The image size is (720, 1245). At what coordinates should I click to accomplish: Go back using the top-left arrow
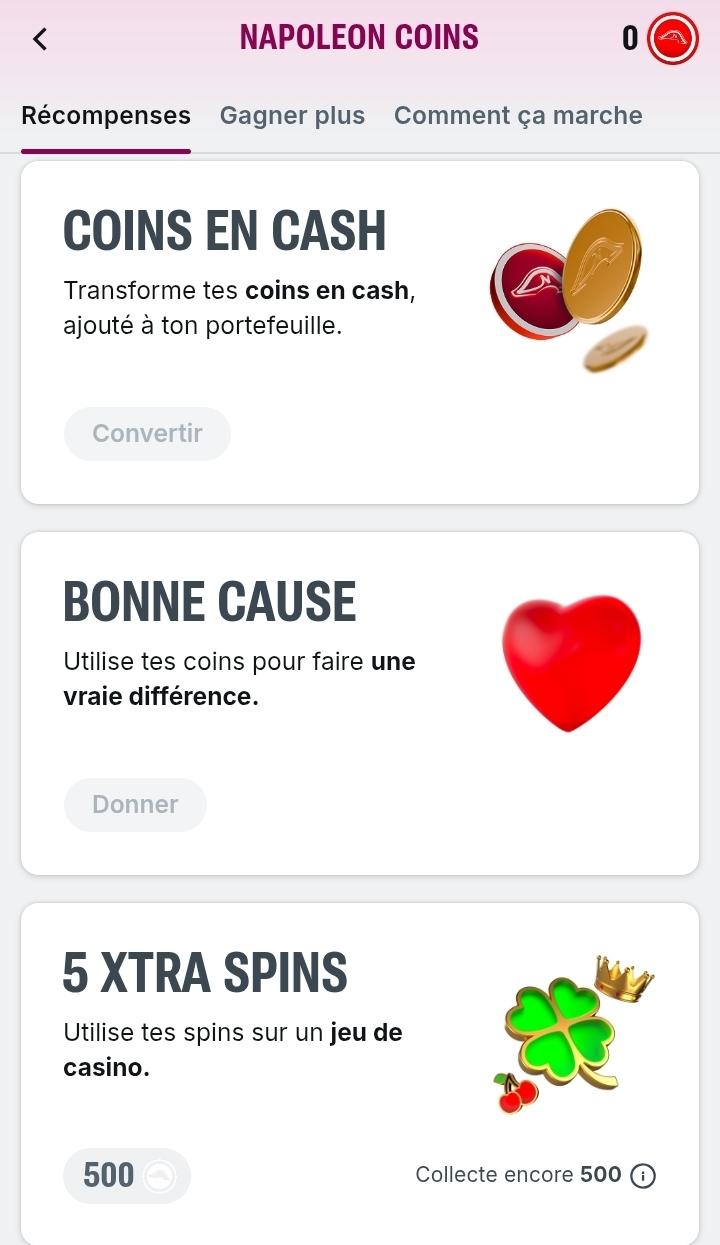[40, 39]
